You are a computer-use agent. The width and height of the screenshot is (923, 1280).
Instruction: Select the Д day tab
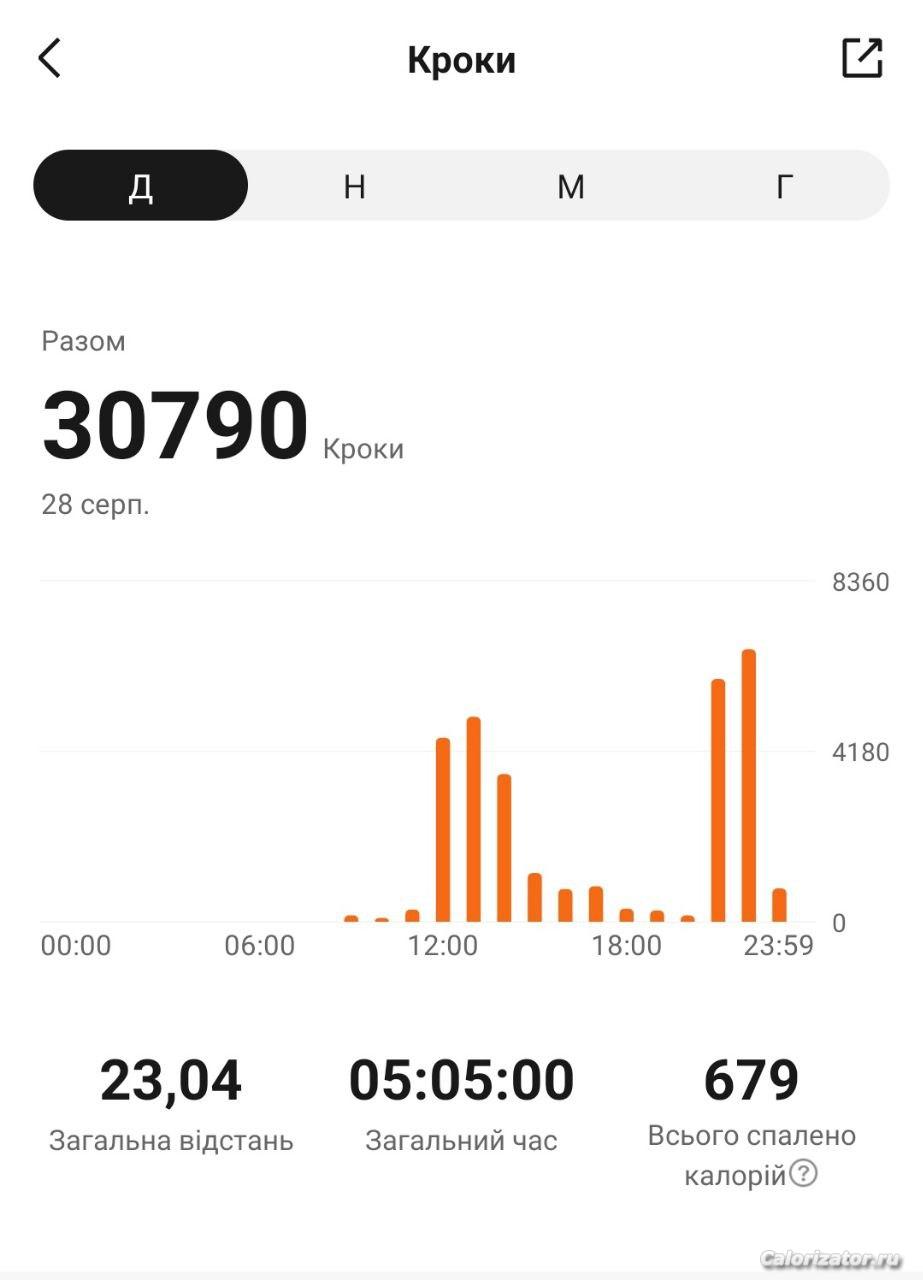click(x=141, y=186)
